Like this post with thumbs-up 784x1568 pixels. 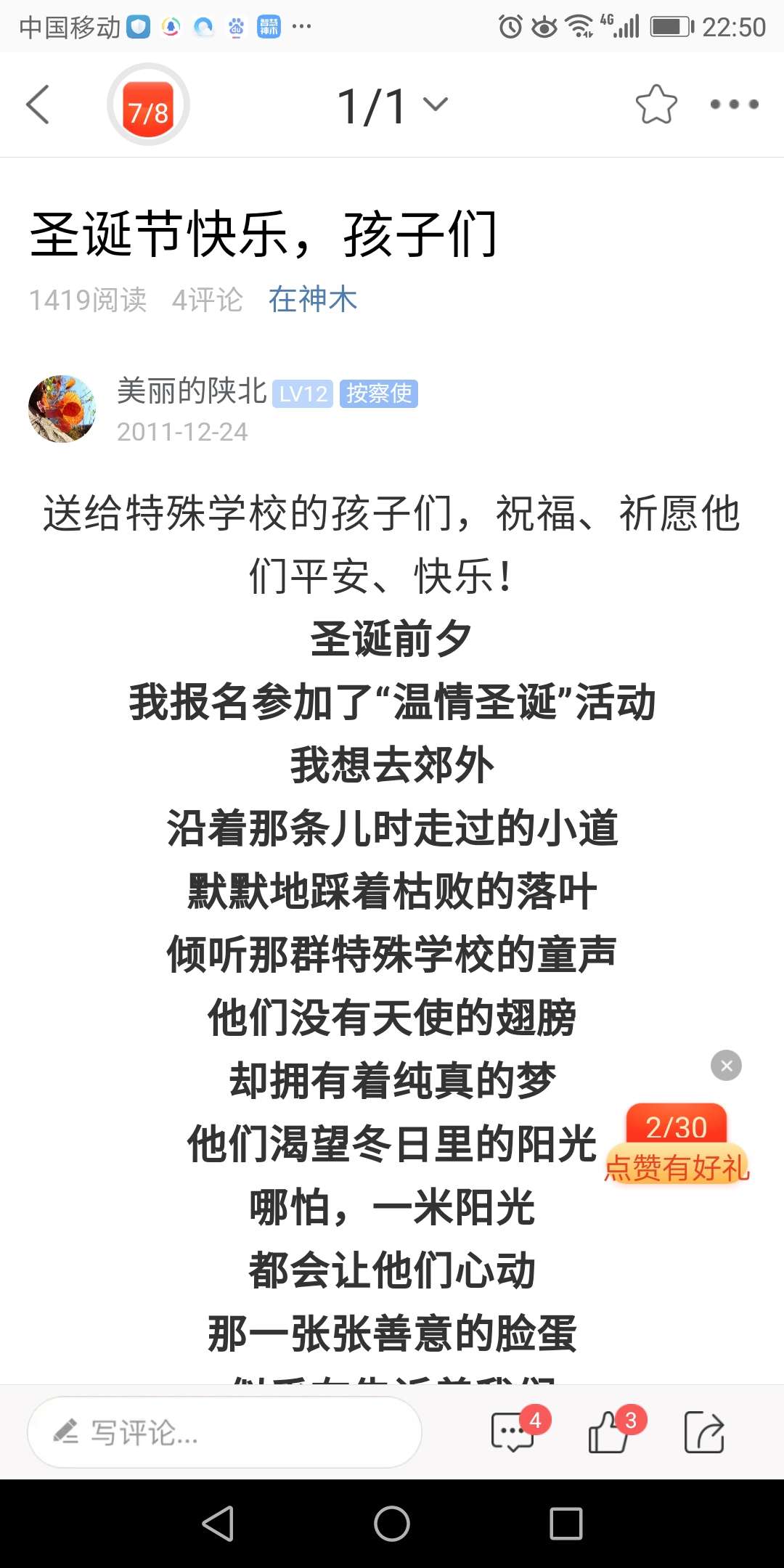[608, 1433]
